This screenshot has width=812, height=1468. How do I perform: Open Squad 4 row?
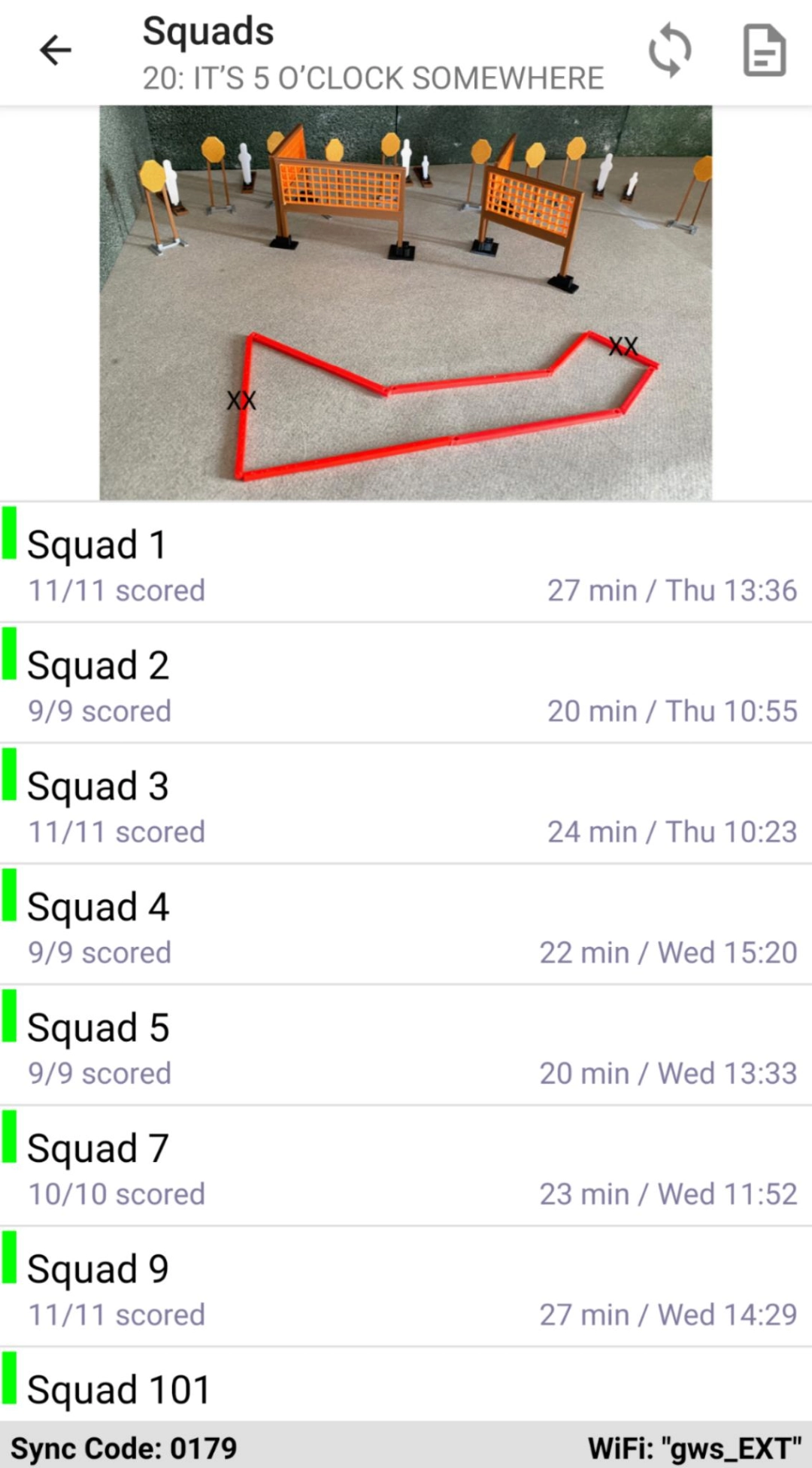click(406, 925)
